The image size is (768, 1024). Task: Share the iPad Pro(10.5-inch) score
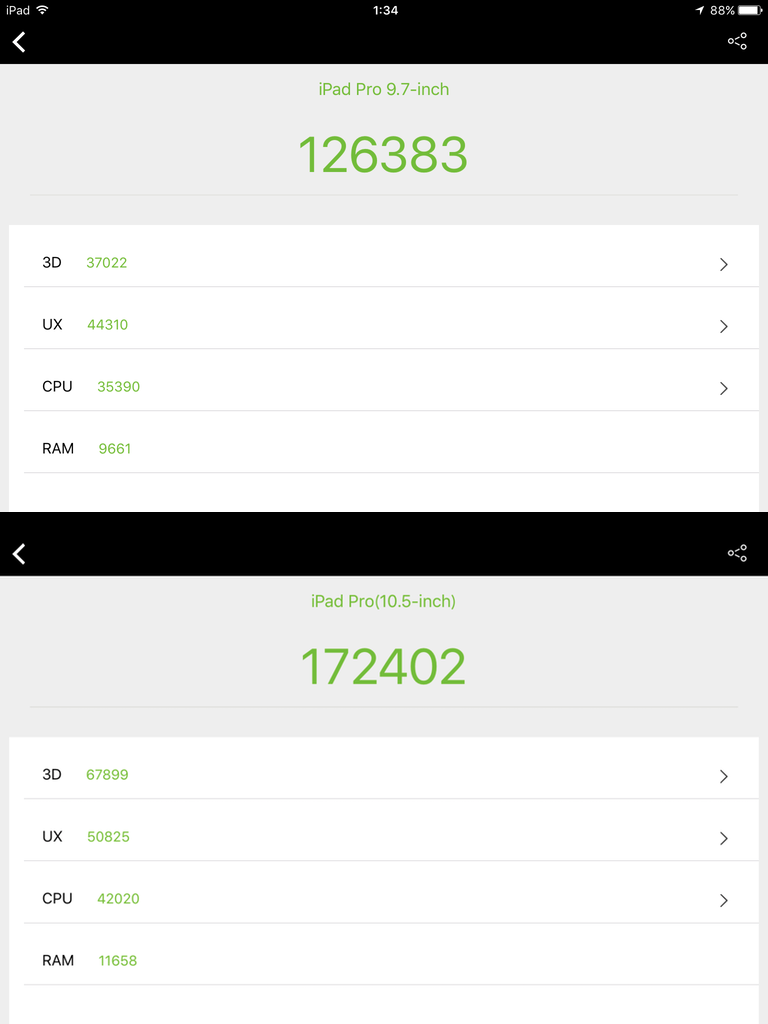click(x=737, y=553)
